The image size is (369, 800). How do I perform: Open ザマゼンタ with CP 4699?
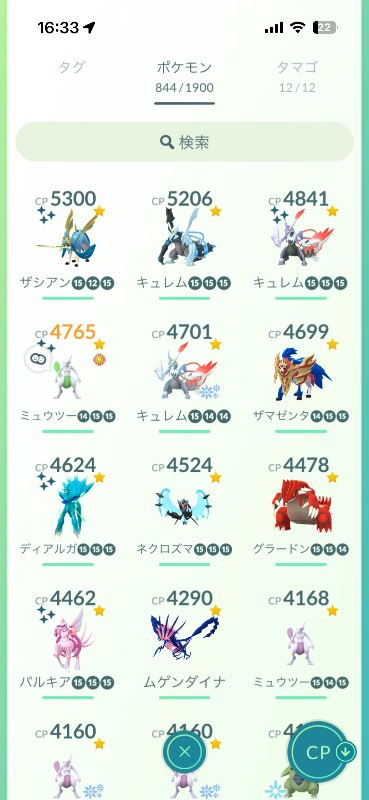tap(301, 377)
